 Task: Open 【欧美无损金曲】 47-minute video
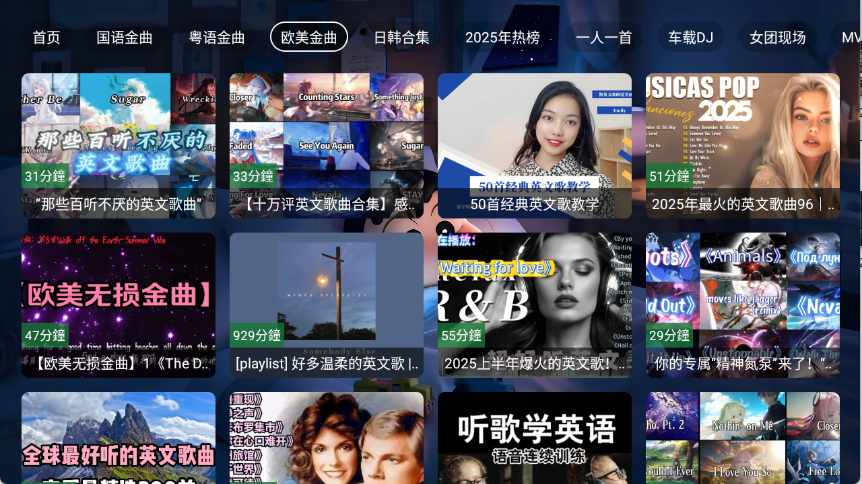(x=118, y=305)
